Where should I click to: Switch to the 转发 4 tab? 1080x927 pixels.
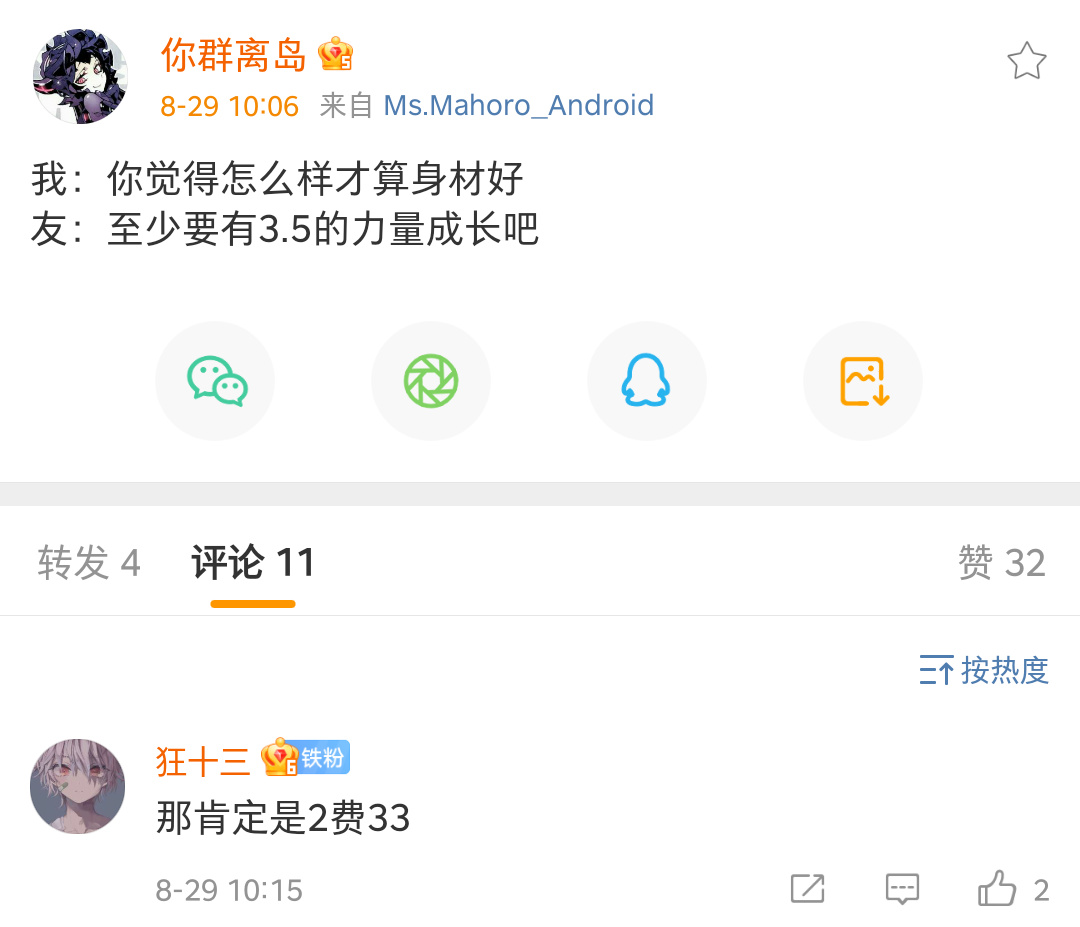[x=89, y=563]
